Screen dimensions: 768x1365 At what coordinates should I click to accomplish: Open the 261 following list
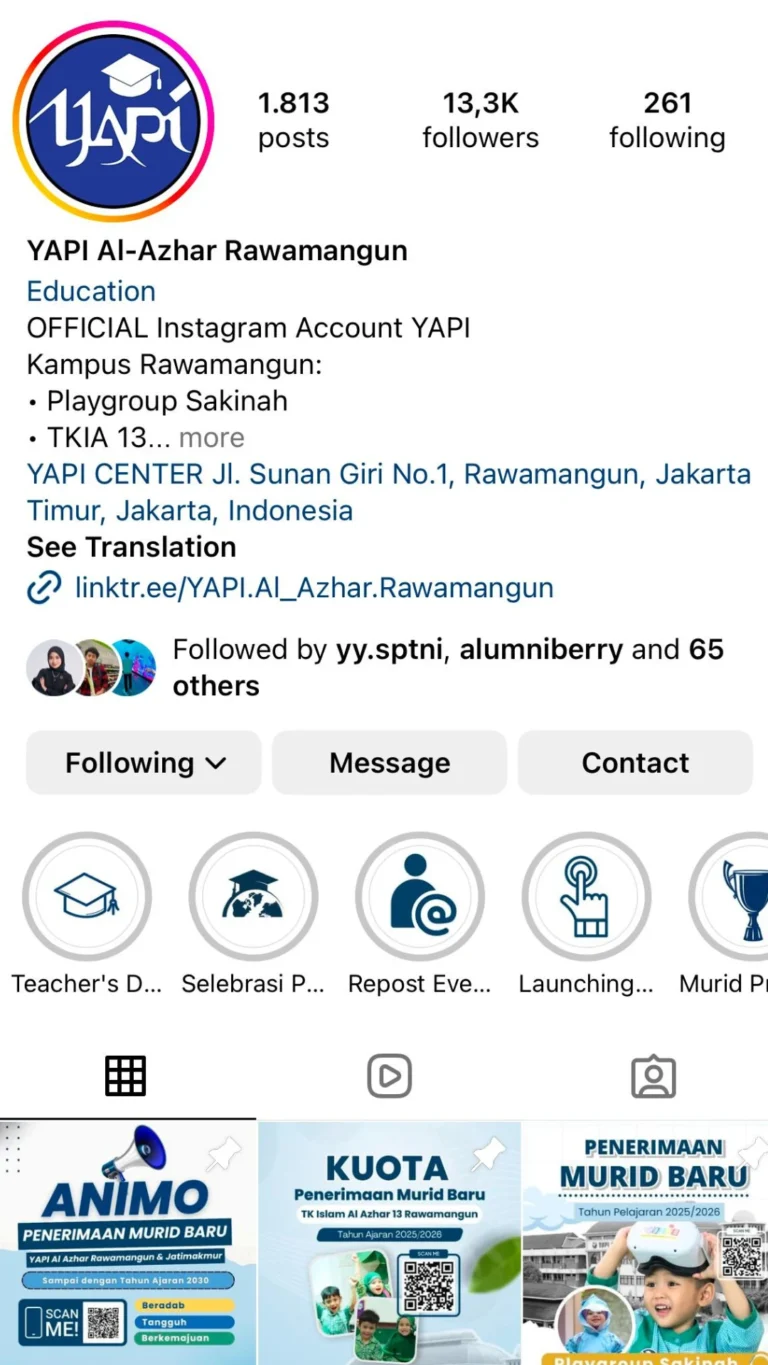point(667,120)
